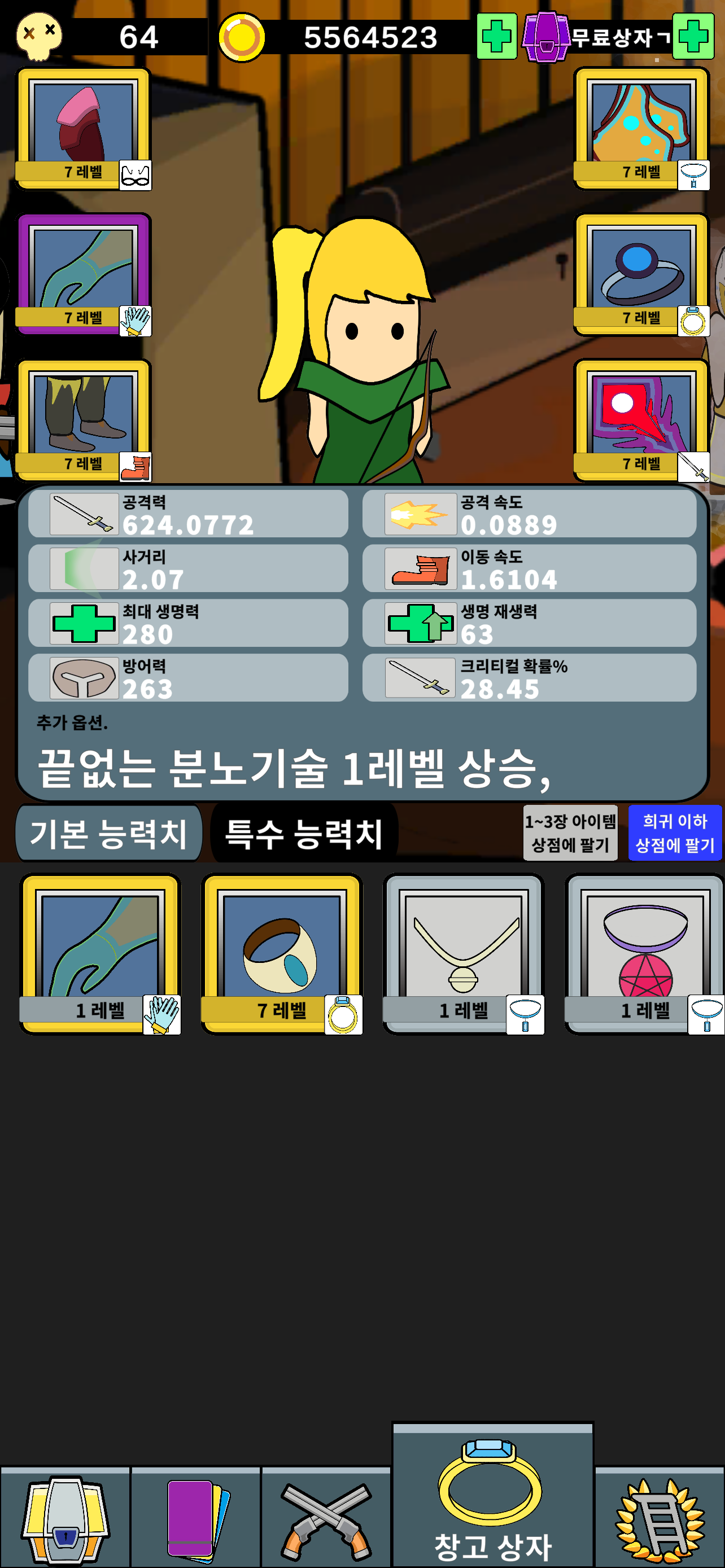Select the level 1 bell necklace in inventory
This screenshot has width=725, height=1568.
[462, 954]
